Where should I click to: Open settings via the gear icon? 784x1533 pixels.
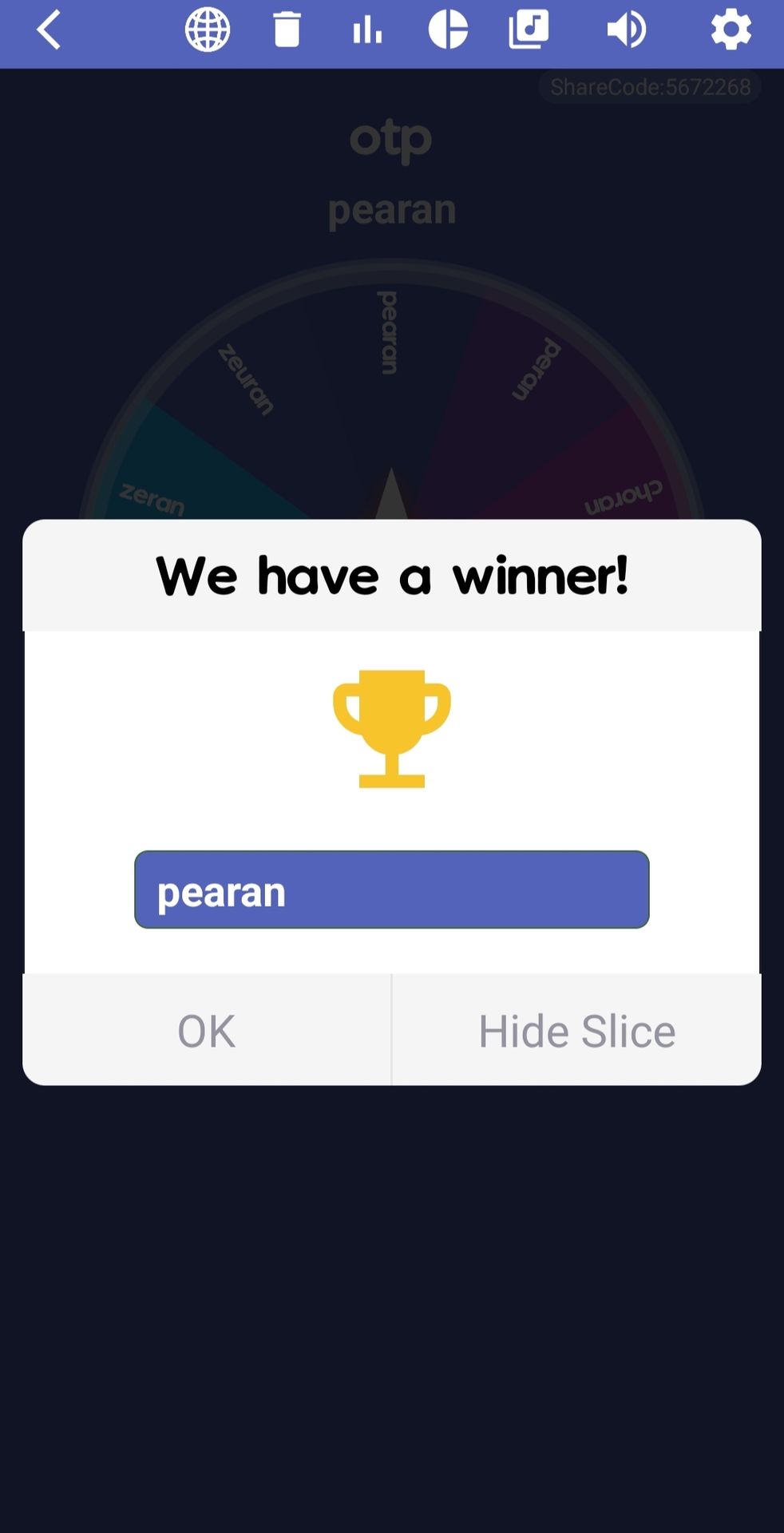click(x=731, y=30)
